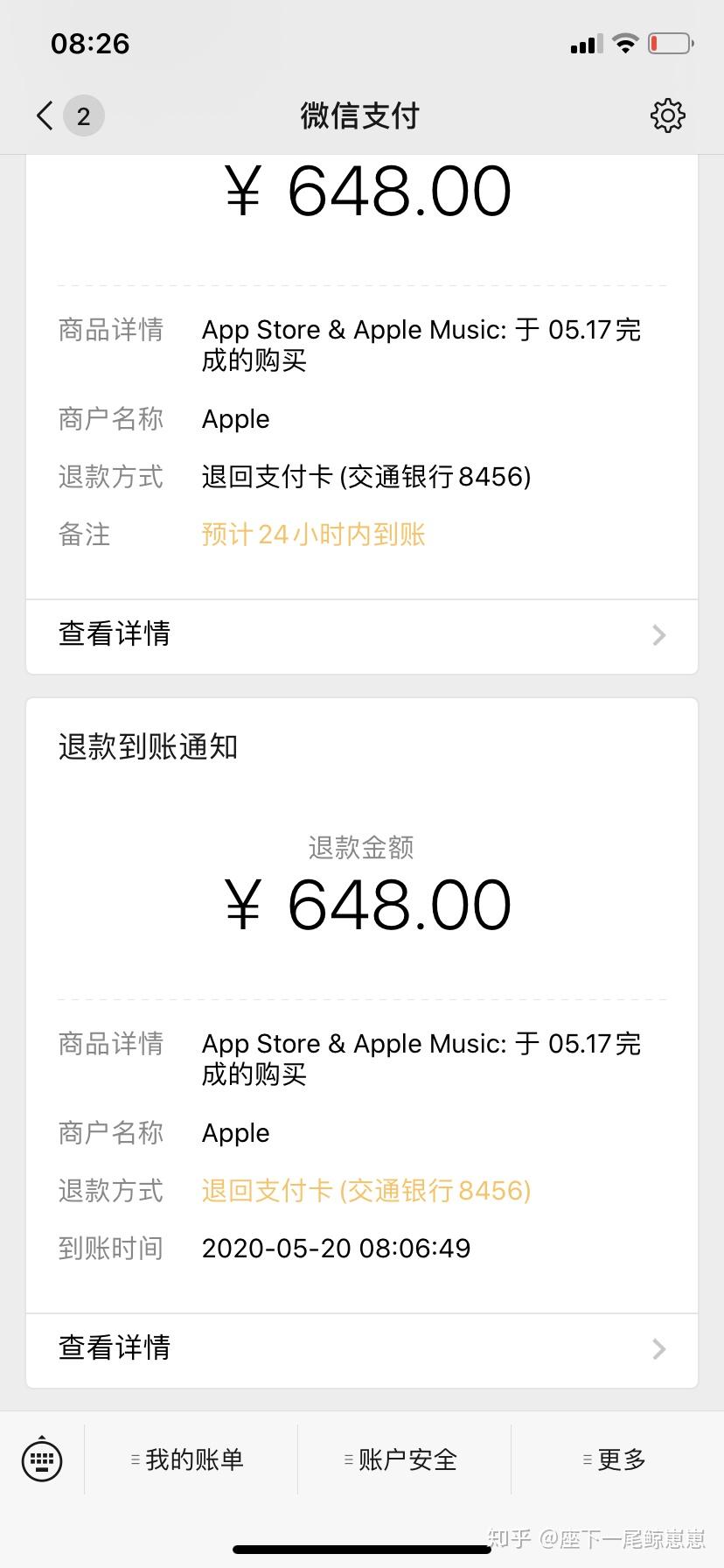Tap the keyboard input icon at bottom left
The width and height of the screenshot is (724, 1568).
click(x=41, y=1459)
